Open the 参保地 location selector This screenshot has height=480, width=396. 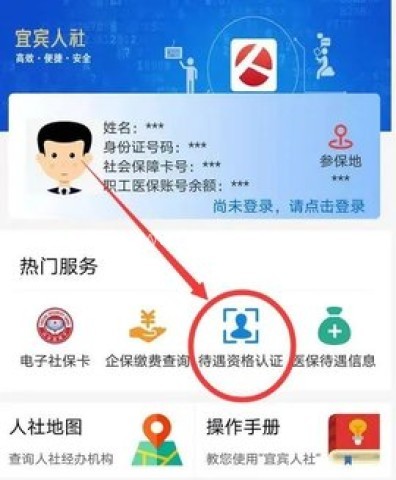point(341,152)
